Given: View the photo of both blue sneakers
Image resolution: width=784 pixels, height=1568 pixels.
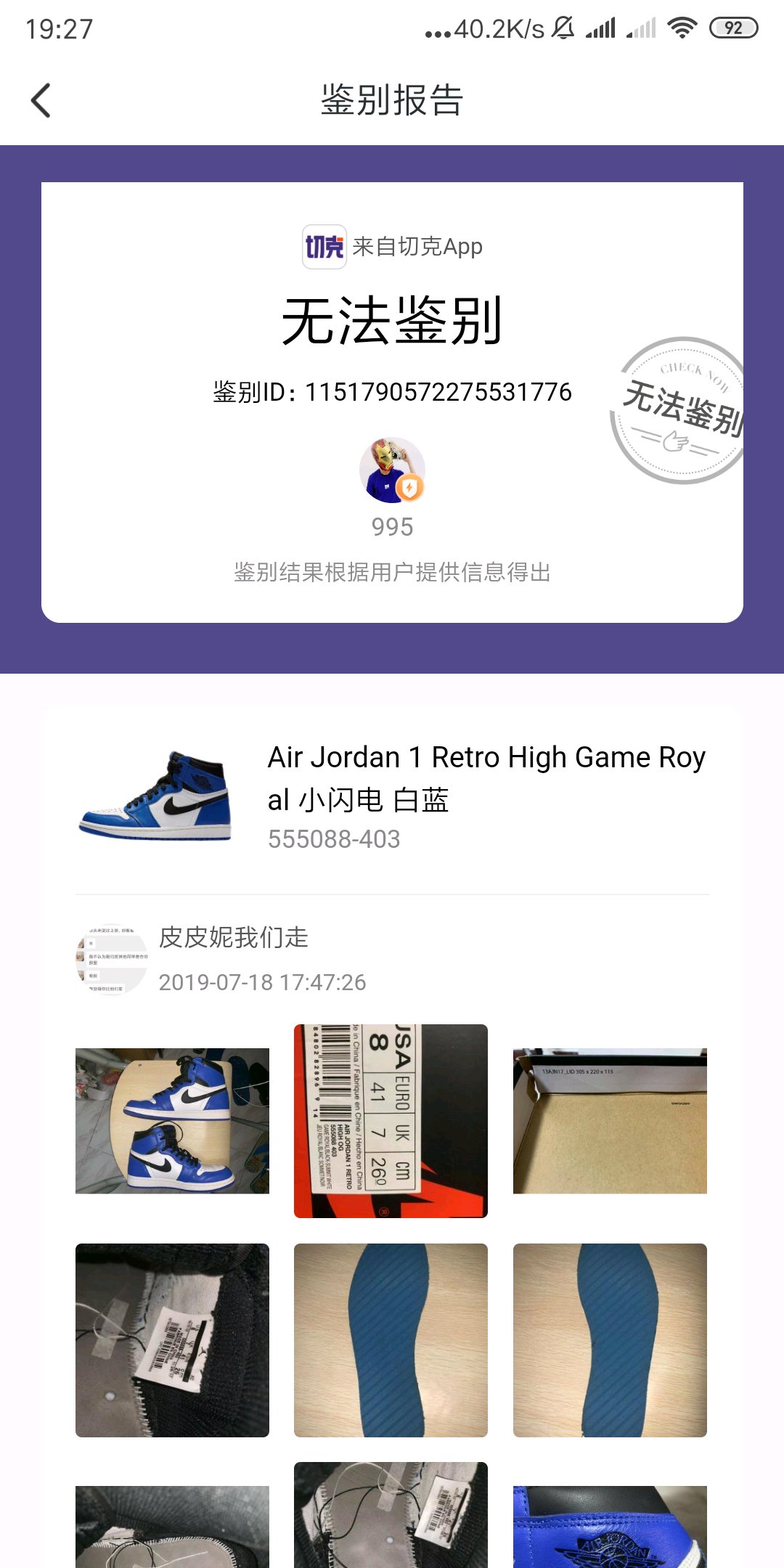Looking at the screenshot, I should pos(172,1121).
